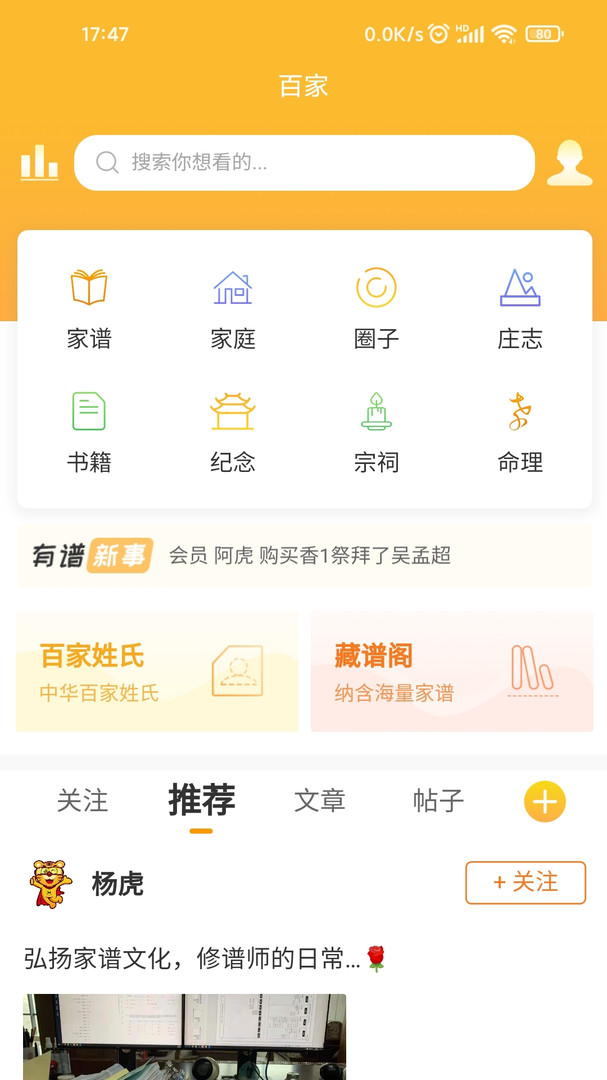The image size is (607, 1080).
Task: Open 命理 fortune section
Action: click(x=520, y=431)
